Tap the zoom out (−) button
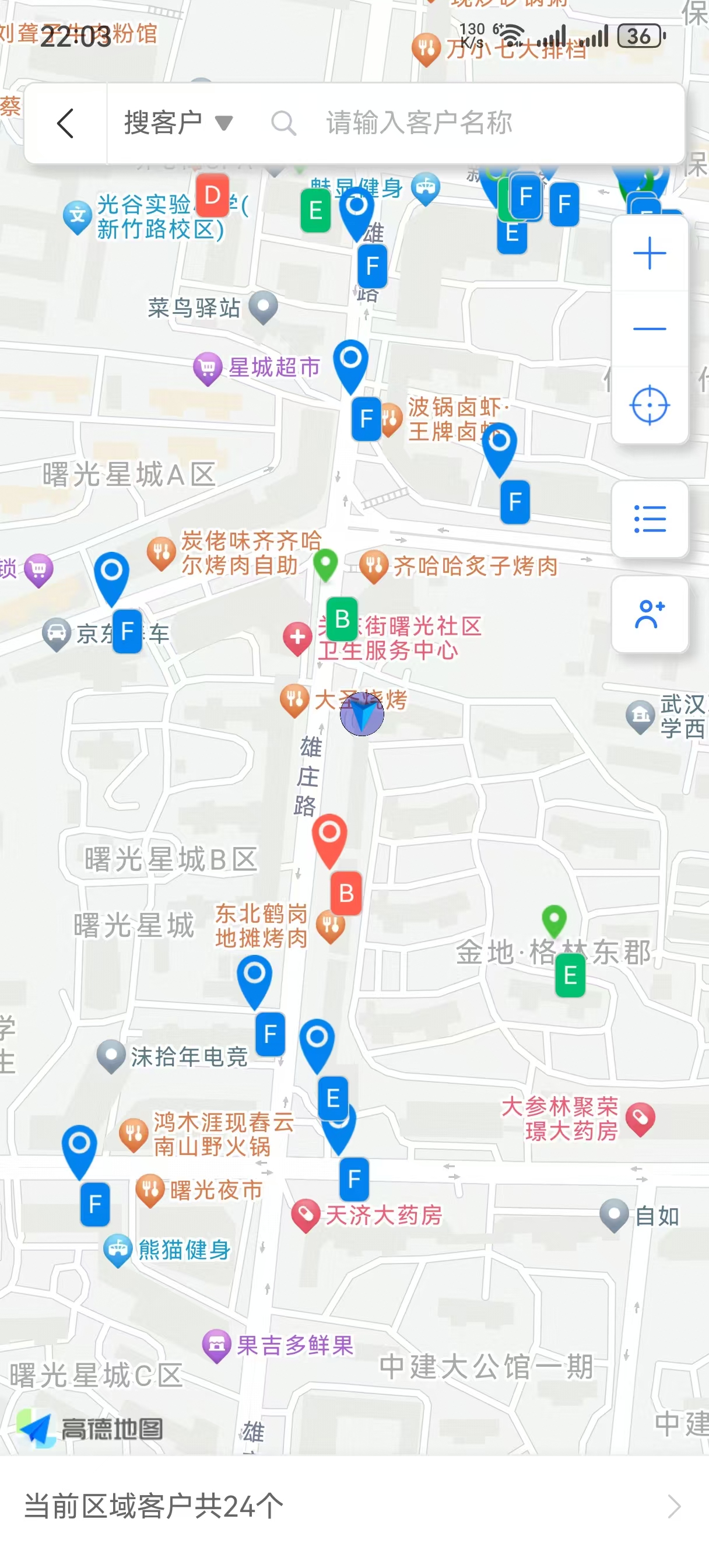The image size is (709, 1568). pyautogui.click(x=650, y=328)
